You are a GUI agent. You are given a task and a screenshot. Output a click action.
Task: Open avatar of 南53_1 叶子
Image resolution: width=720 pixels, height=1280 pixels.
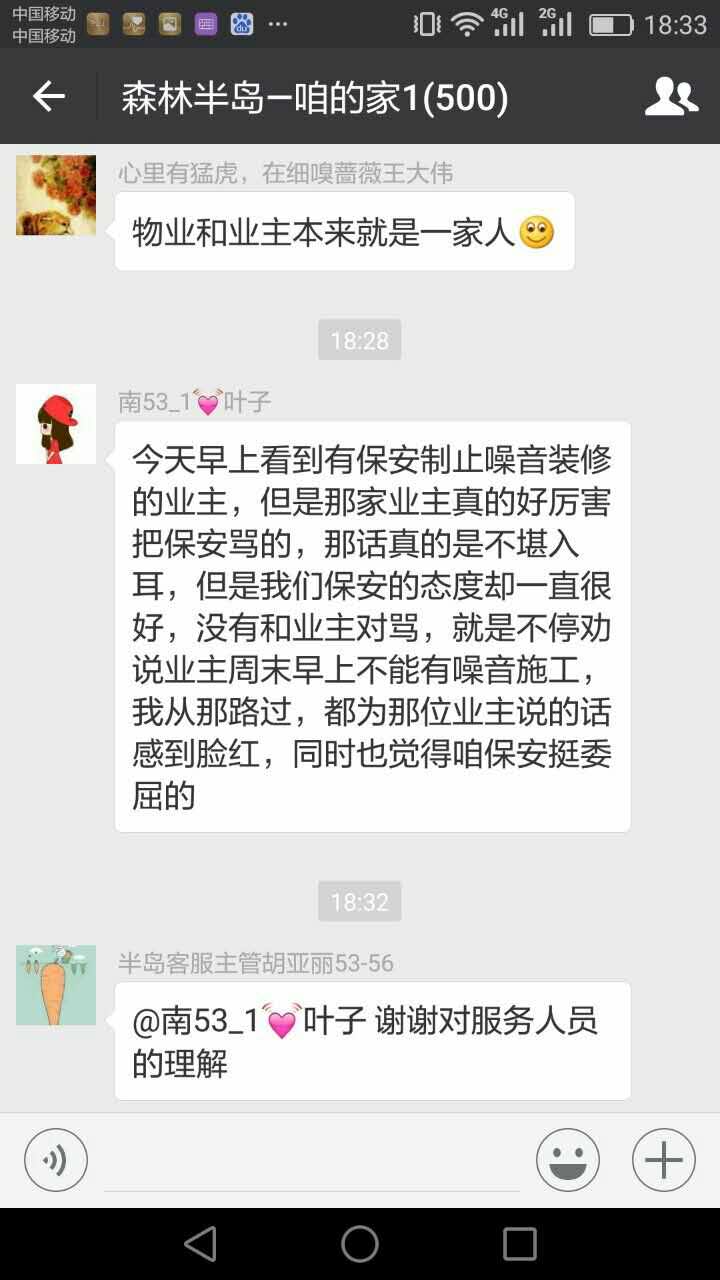(56, 424)
